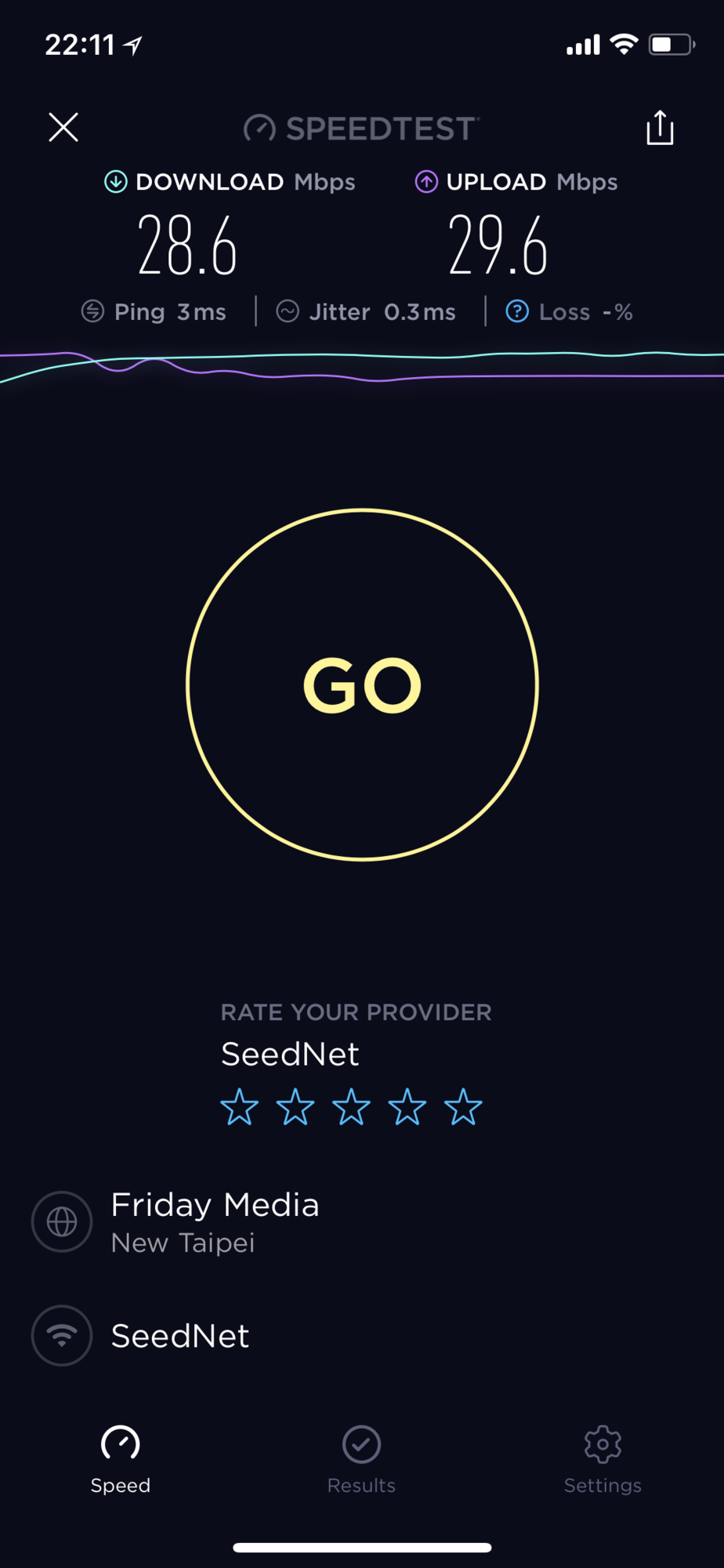Start a new test with GO
The image size is (724, 1568).
point(362,684)
